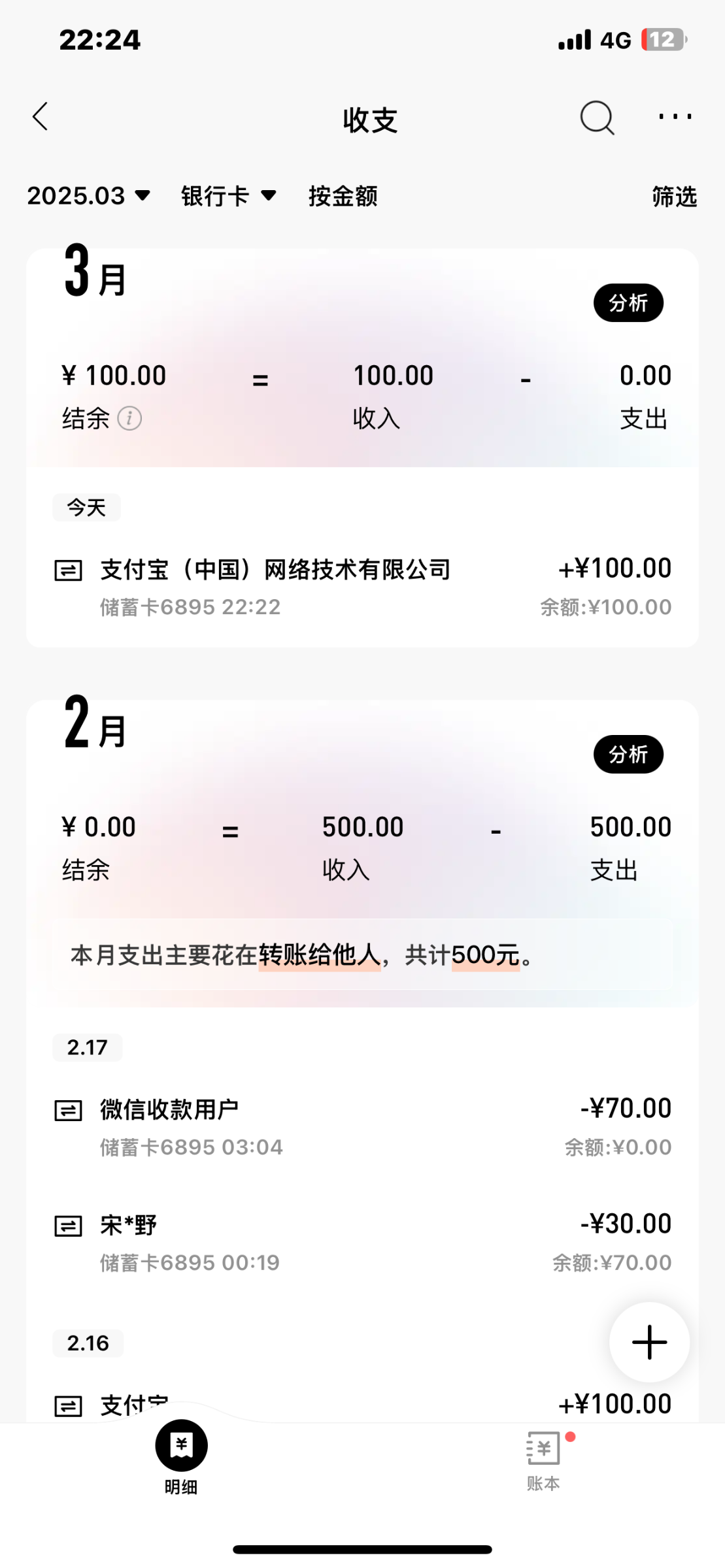Sort transactions via 按金额
This screenshot has height=1568, width=725.
tap(343, 196)
